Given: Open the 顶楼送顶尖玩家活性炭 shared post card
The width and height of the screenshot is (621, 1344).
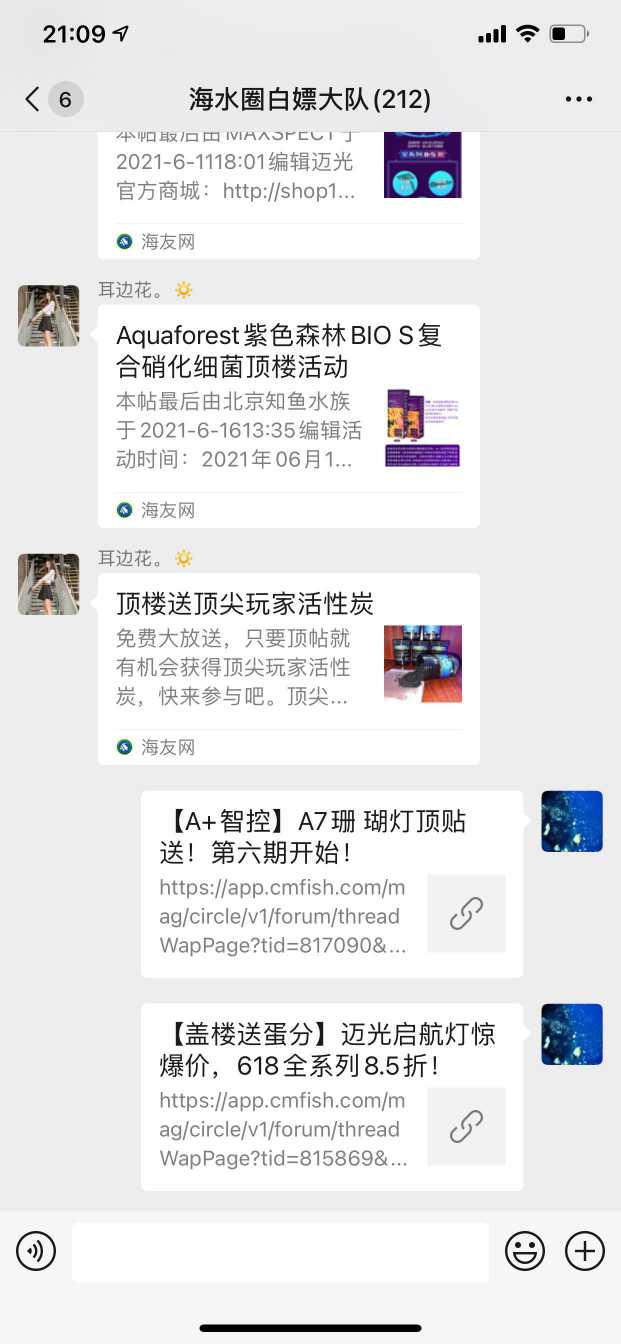Looking at the screenshot, I should tap(288, 668).
